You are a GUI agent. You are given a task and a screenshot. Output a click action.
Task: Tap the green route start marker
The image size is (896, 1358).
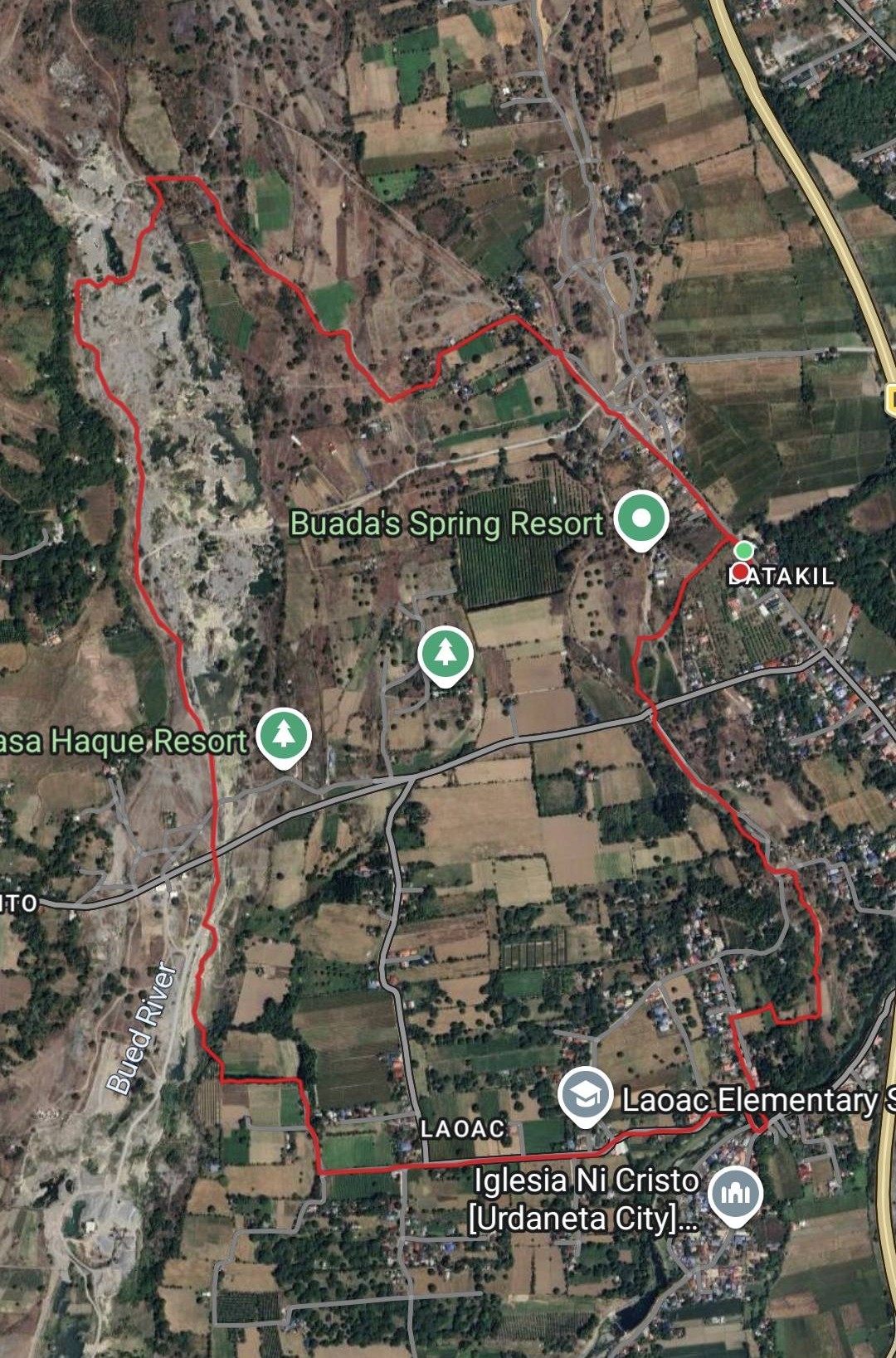pos(744,550)
